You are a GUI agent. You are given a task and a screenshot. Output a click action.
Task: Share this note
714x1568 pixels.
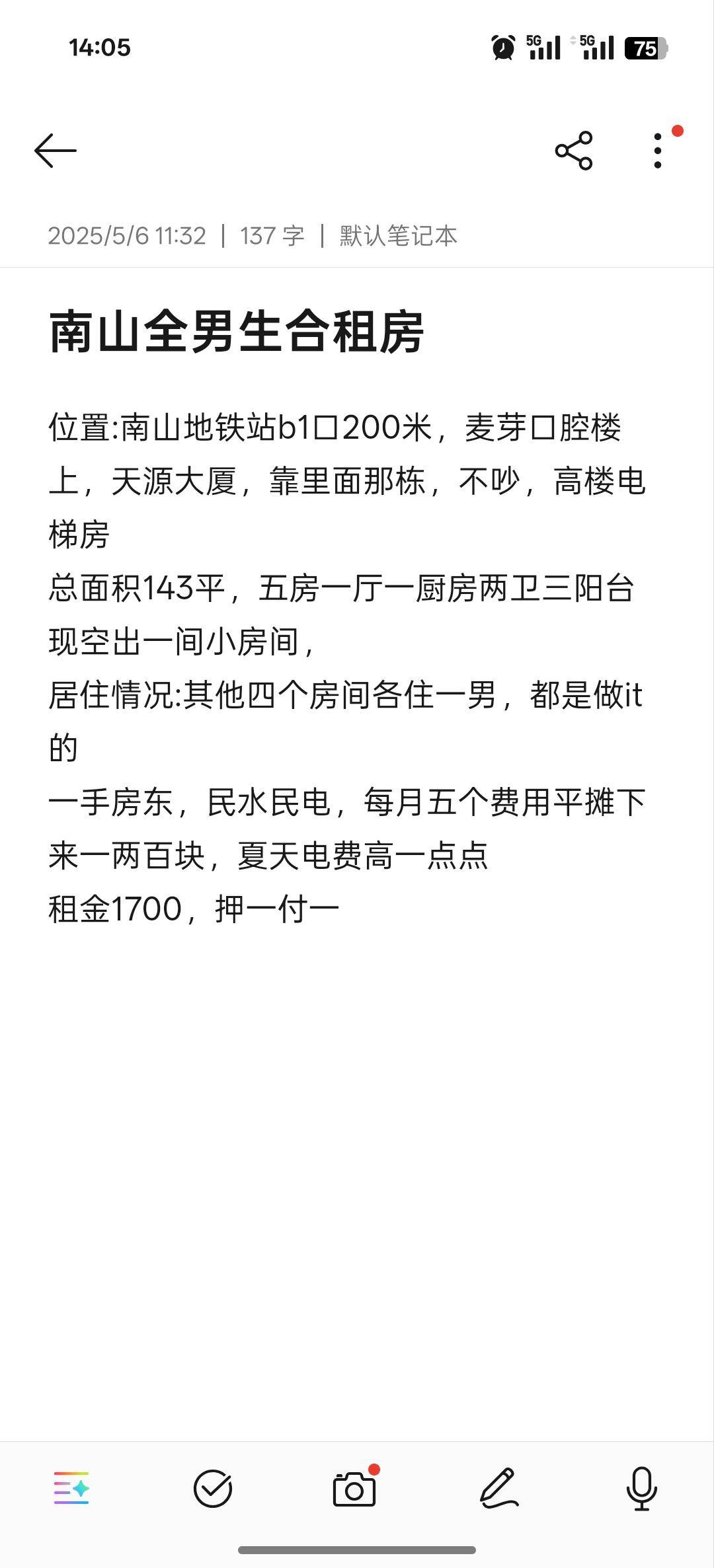point(574,151)
